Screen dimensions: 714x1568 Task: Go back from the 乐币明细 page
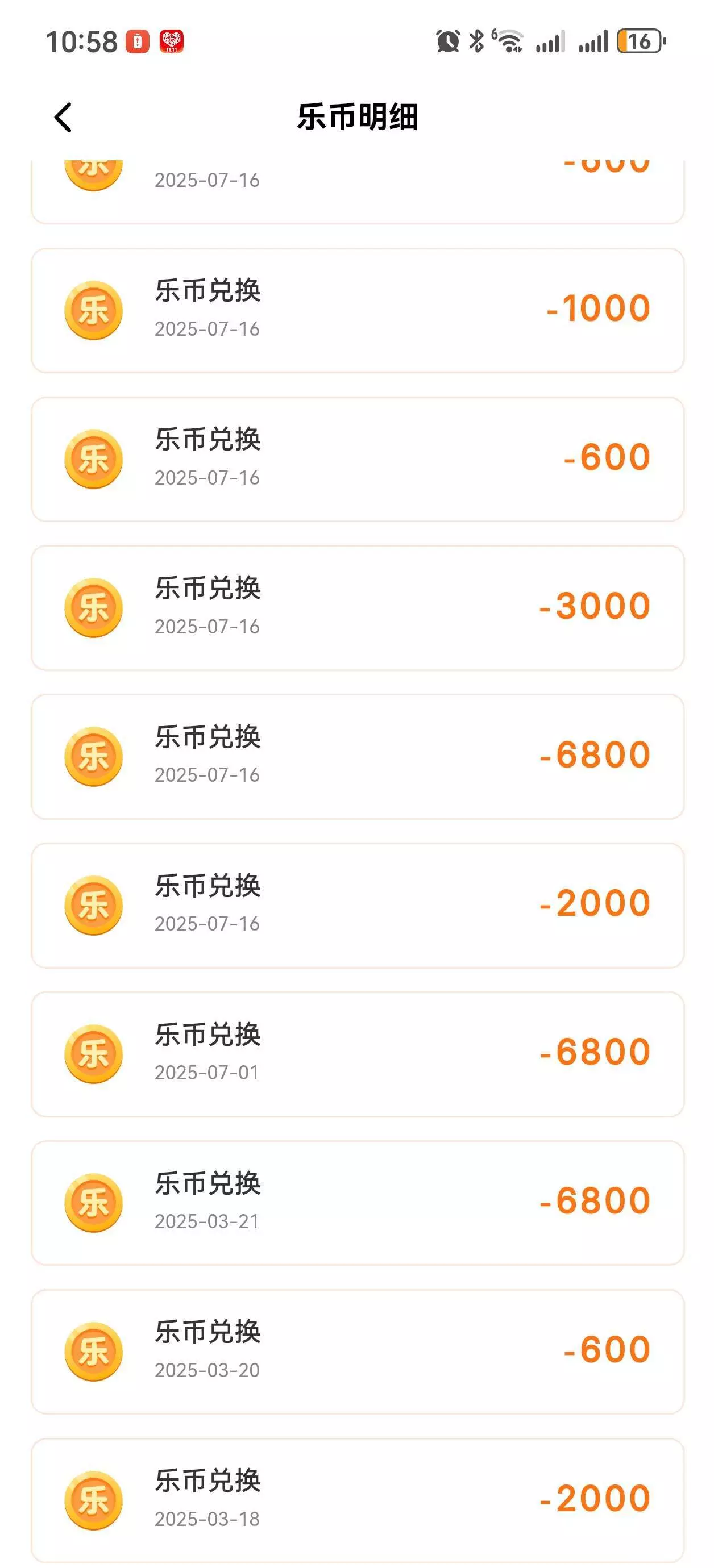tap(63, 118)
